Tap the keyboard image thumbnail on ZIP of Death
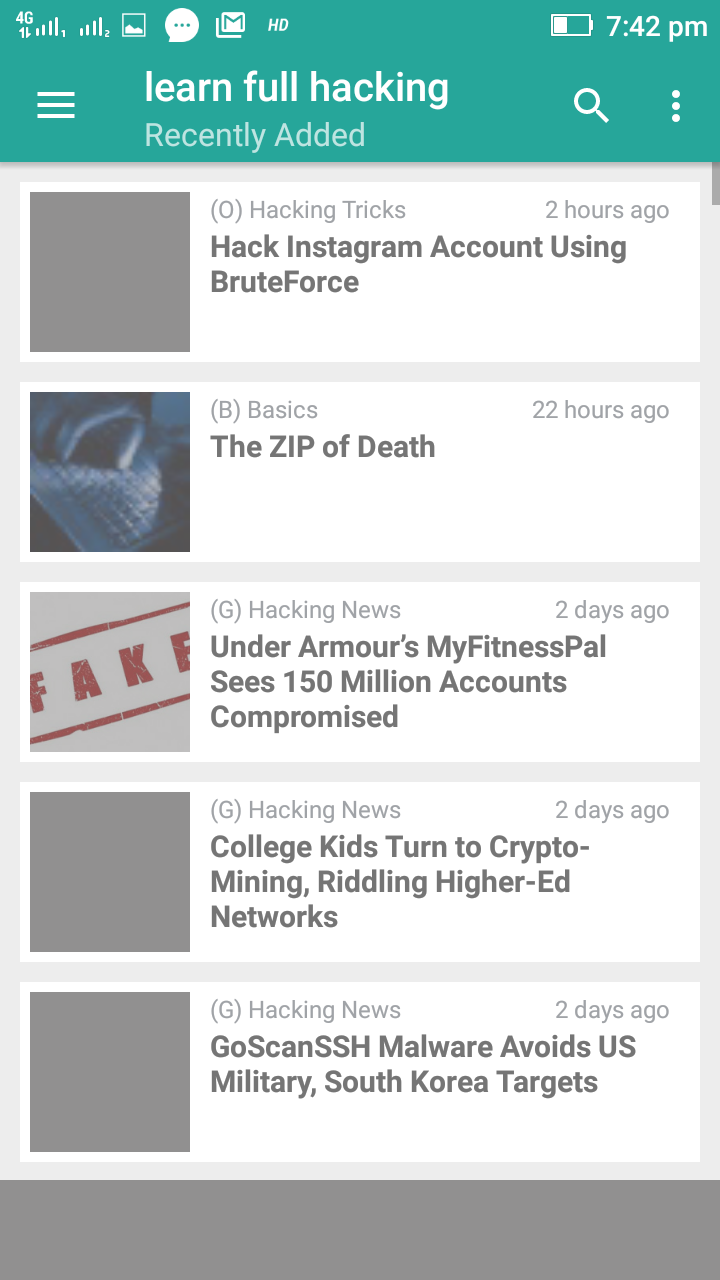The image size is (720, 1280). click(109, 471)
